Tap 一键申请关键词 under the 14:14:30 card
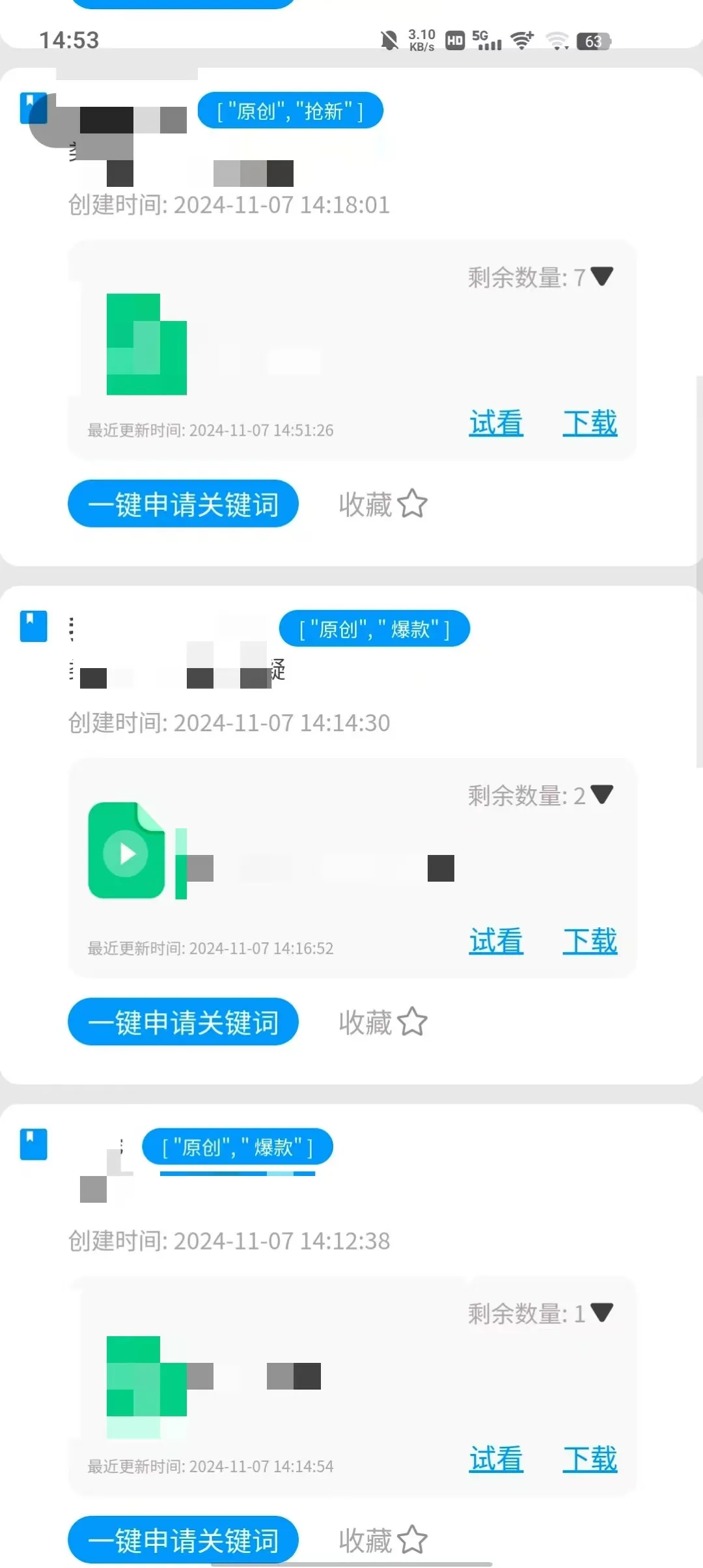703x1568 pixels. point(183,1022)
